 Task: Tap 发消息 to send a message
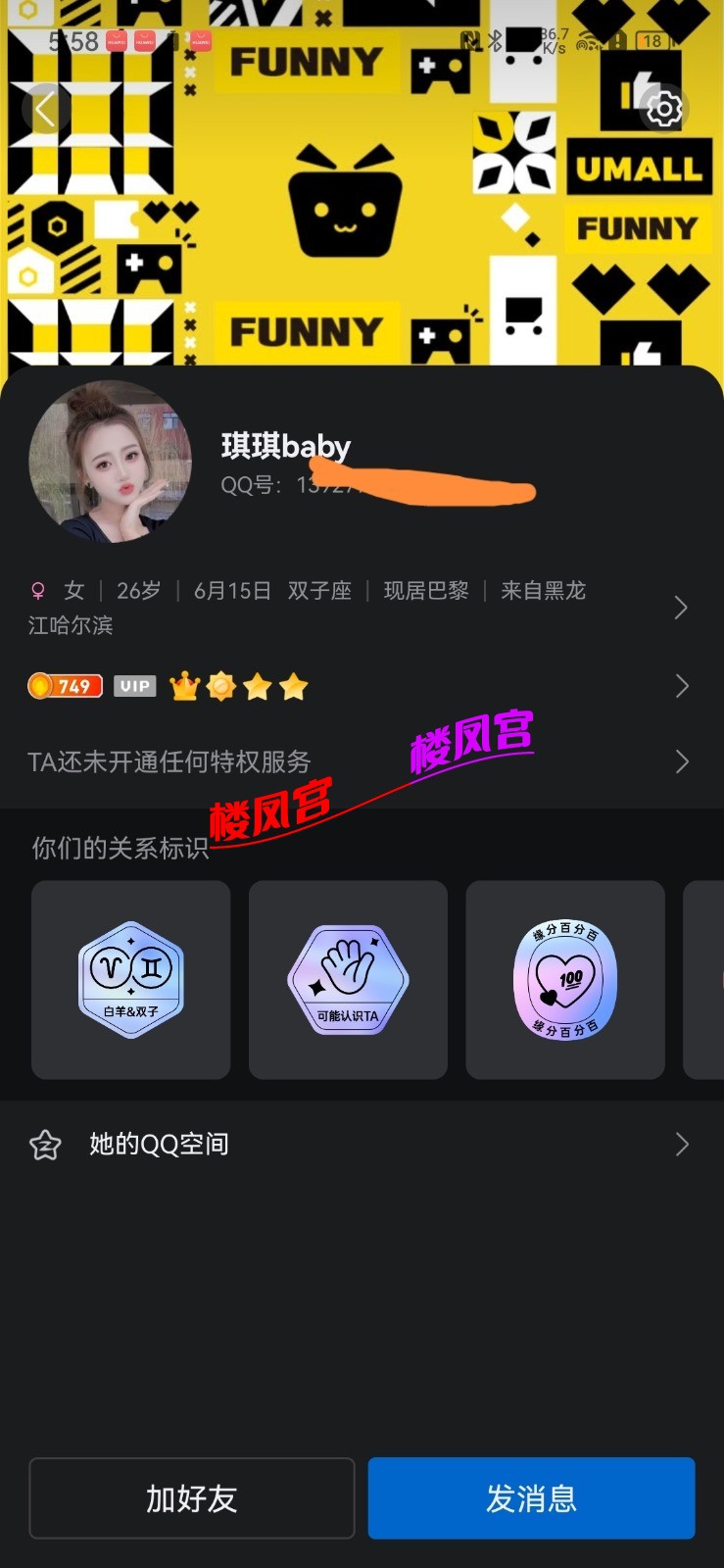[x=531, y=1497]
